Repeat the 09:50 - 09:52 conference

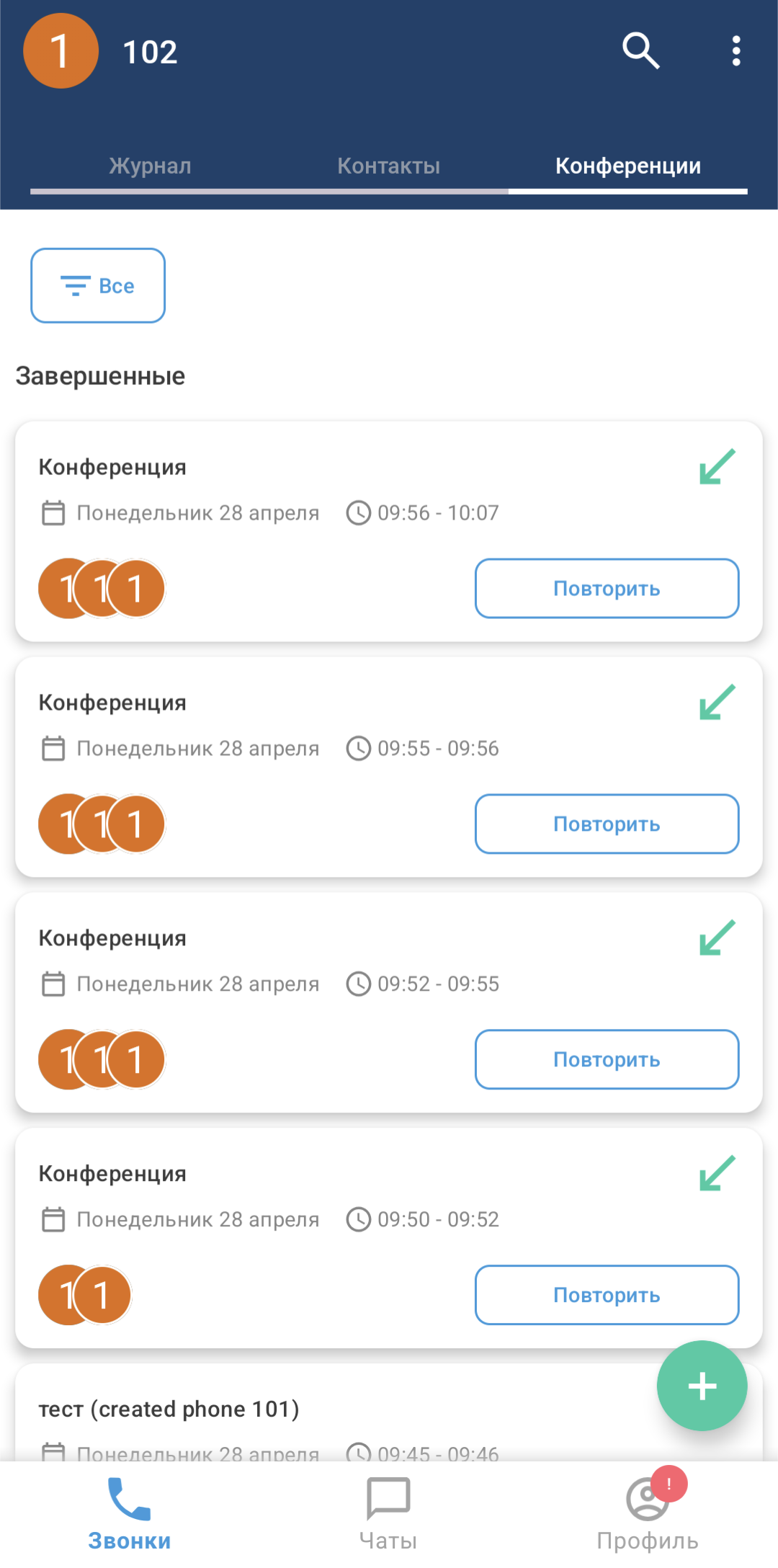(607, 1295)
